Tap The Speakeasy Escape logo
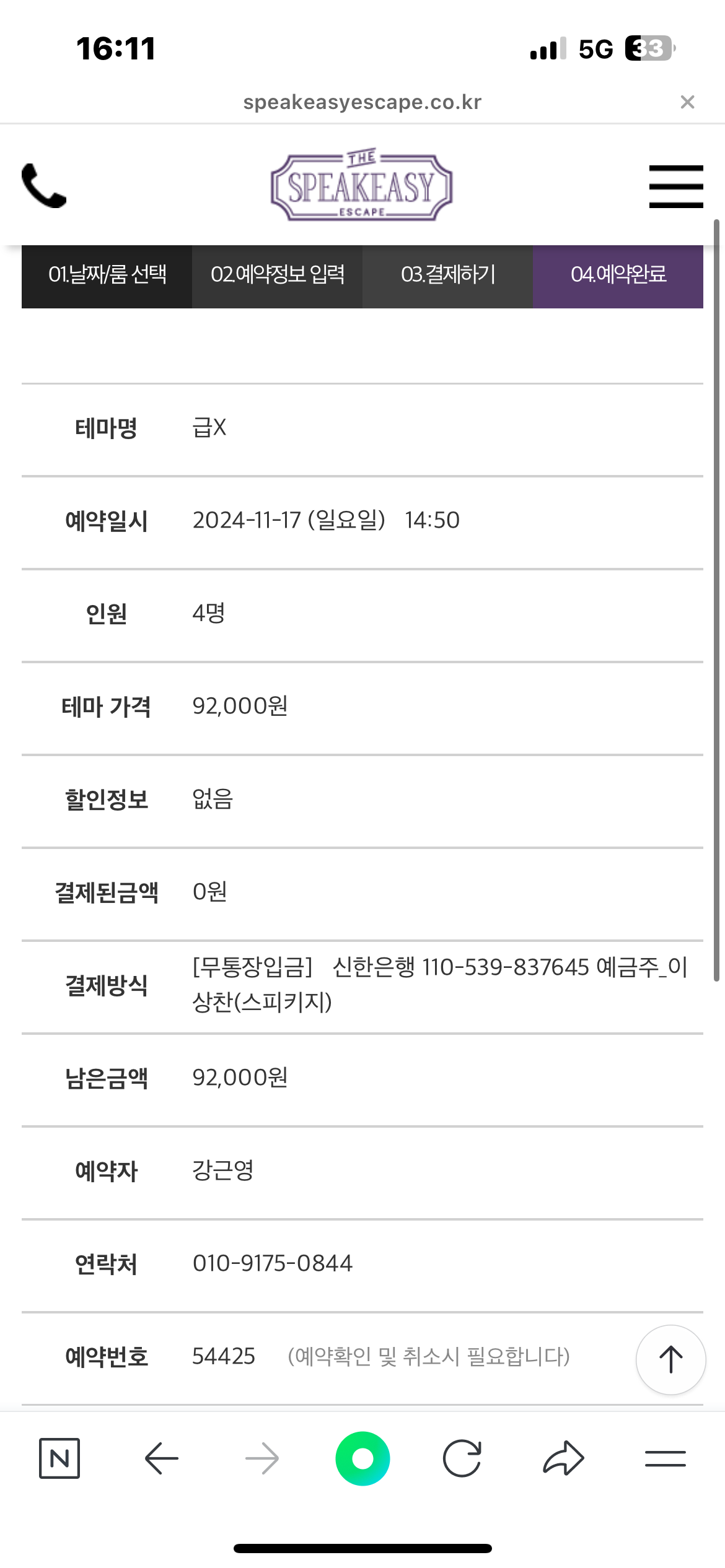This screenshot has width=725, height=1568. pos(362,185)
